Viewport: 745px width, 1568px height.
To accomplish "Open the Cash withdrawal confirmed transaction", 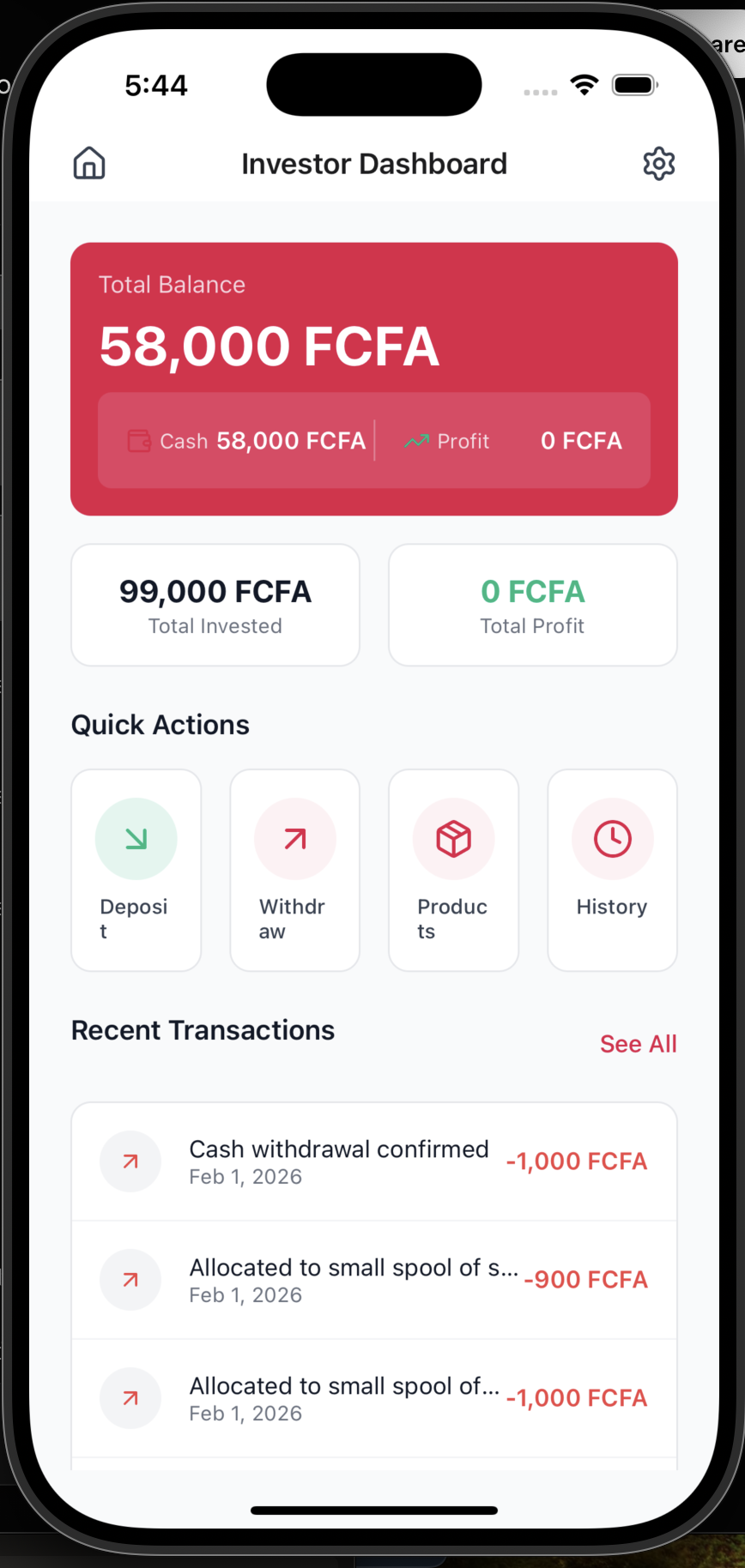I will click(374, 1161).
